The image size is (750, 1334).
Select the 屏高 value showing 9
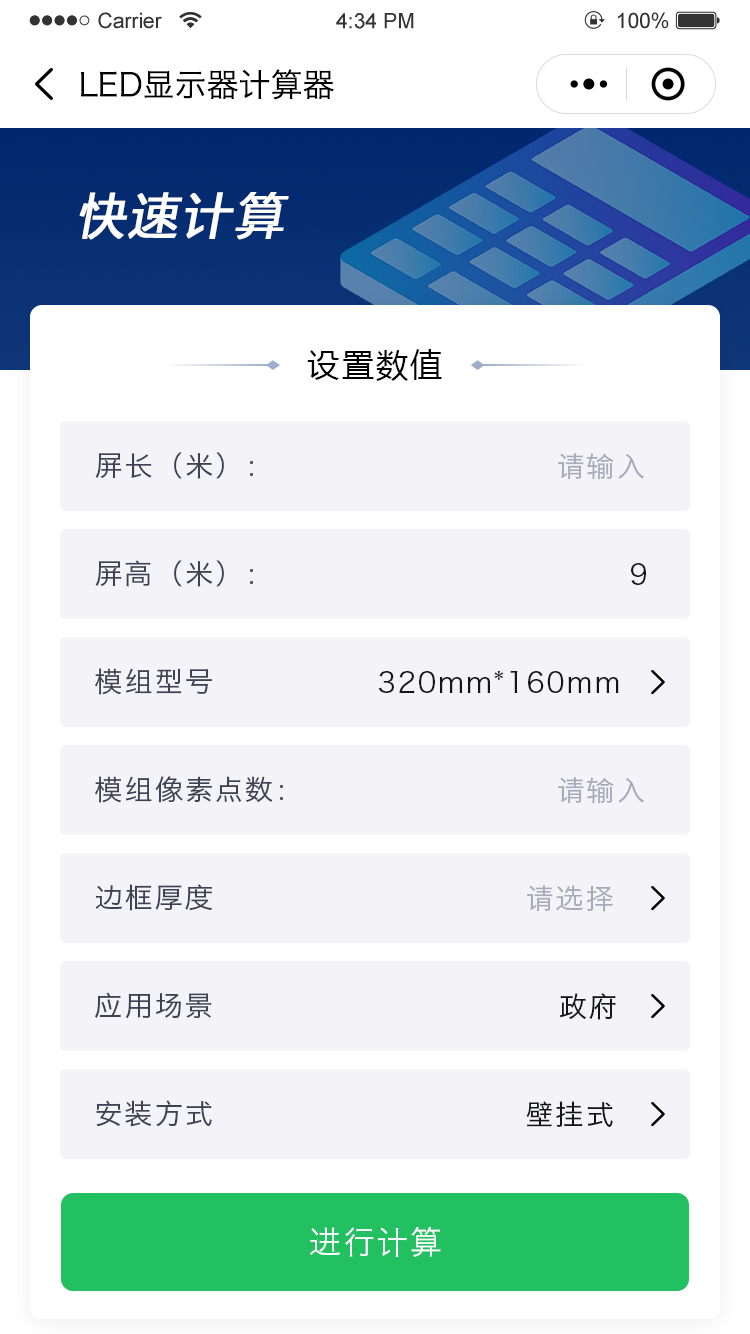637,574
